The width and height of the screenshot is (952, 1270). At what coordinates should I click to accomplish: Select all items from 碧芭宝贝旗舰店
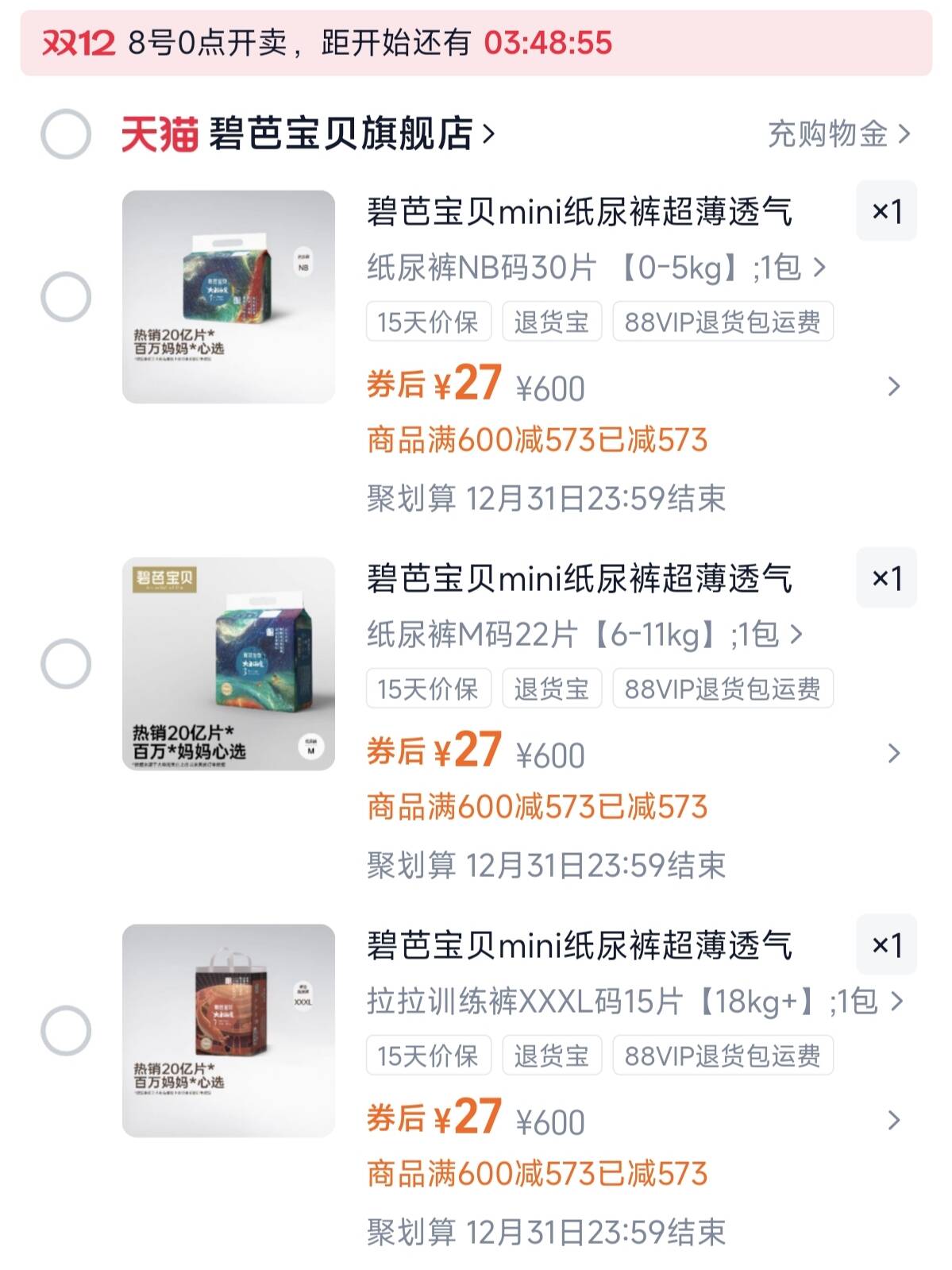point(66,134)
